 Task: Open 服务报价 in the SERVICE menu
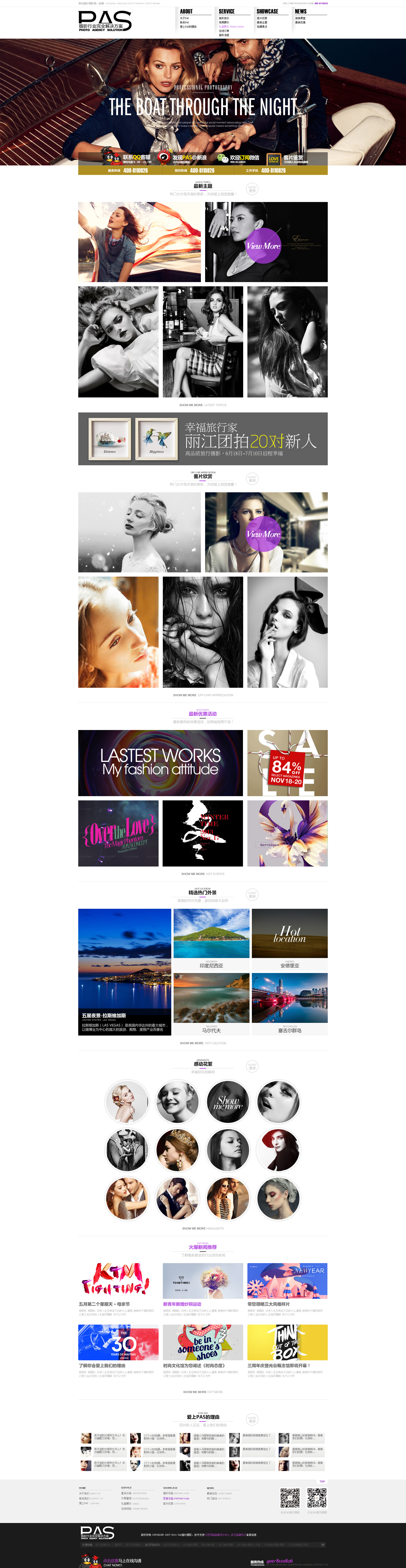224,18
